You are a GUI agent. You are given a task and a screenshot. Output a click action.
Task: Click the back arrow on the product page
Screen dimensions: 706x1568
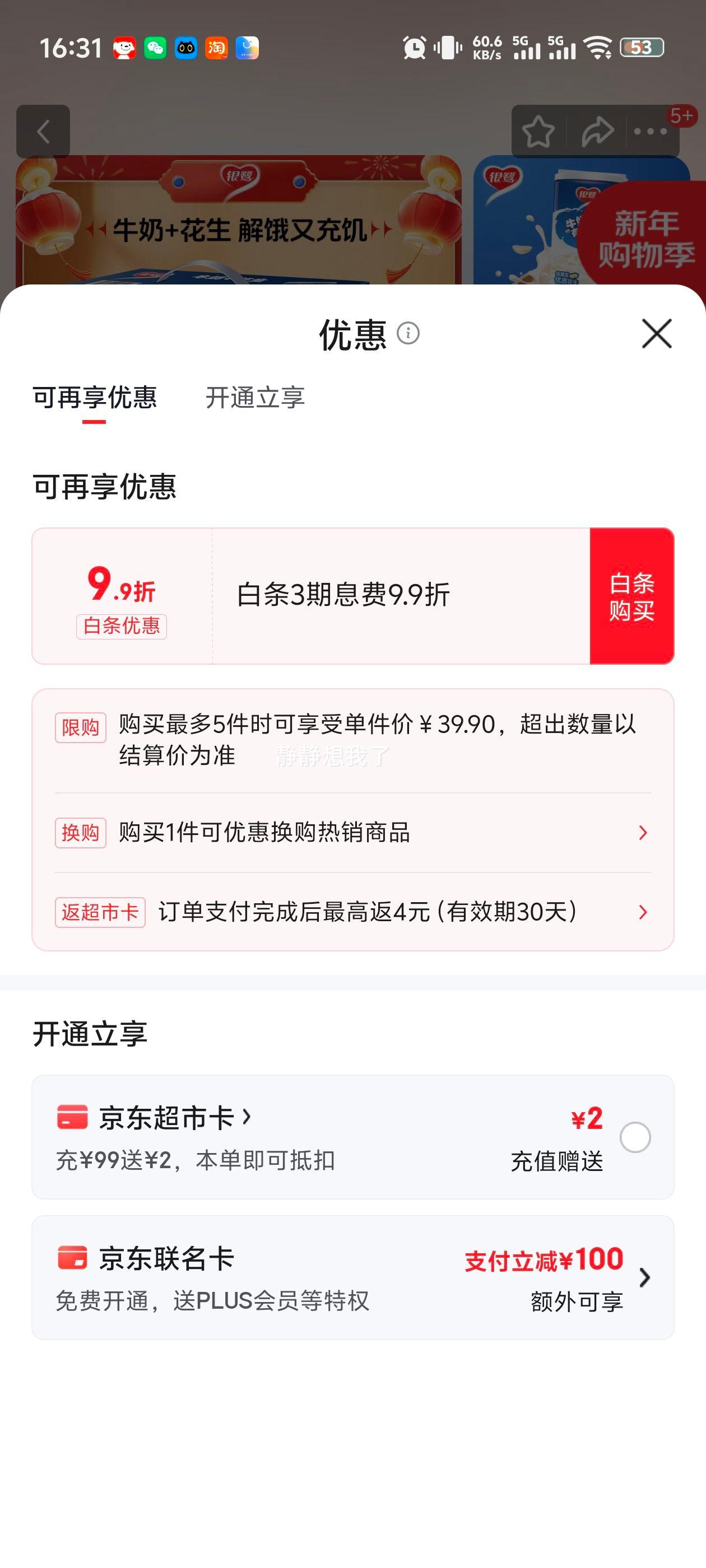(43, 132)
